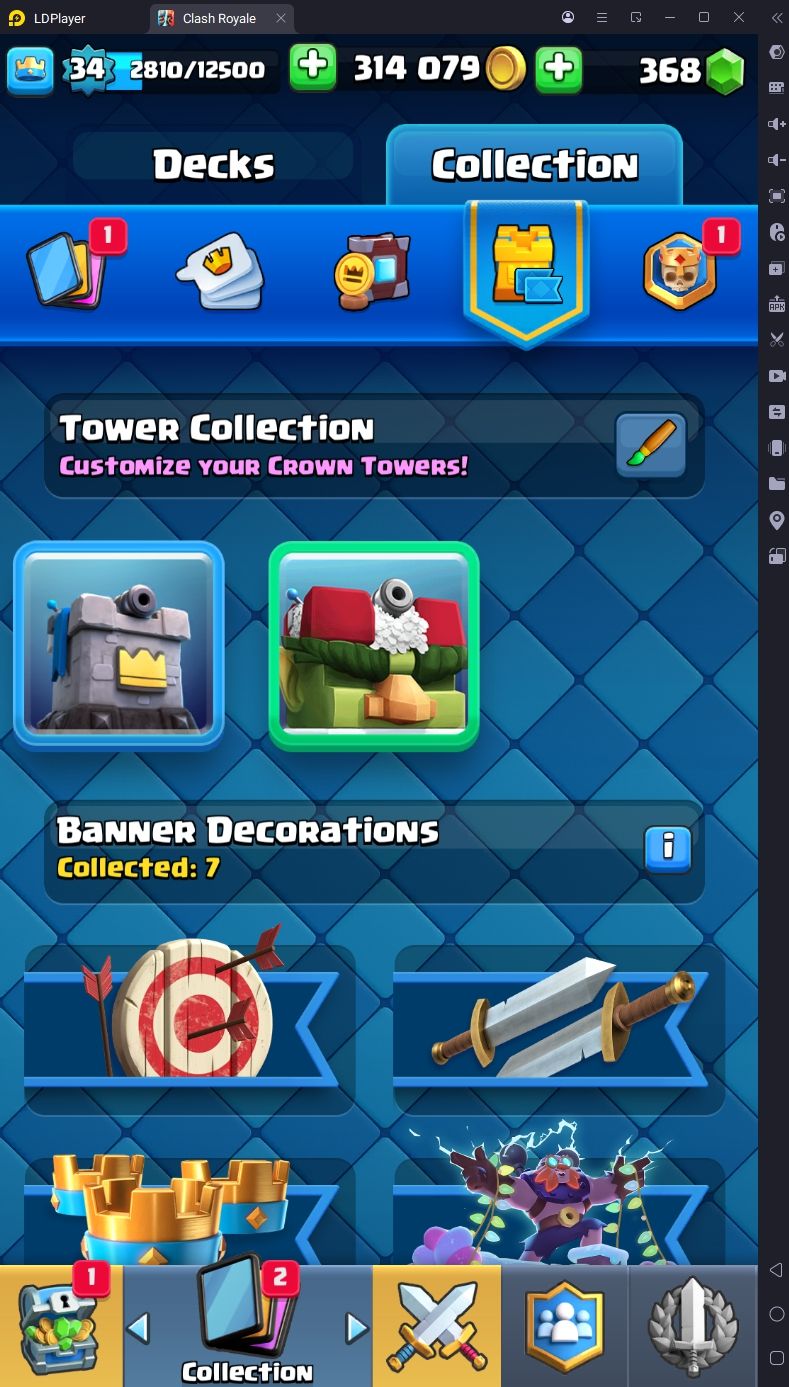The height and width of the screenshot is (1387, 789).
Task: Tap the green plus next to gold
Action: pyautogui.click(x=313, y=68)
